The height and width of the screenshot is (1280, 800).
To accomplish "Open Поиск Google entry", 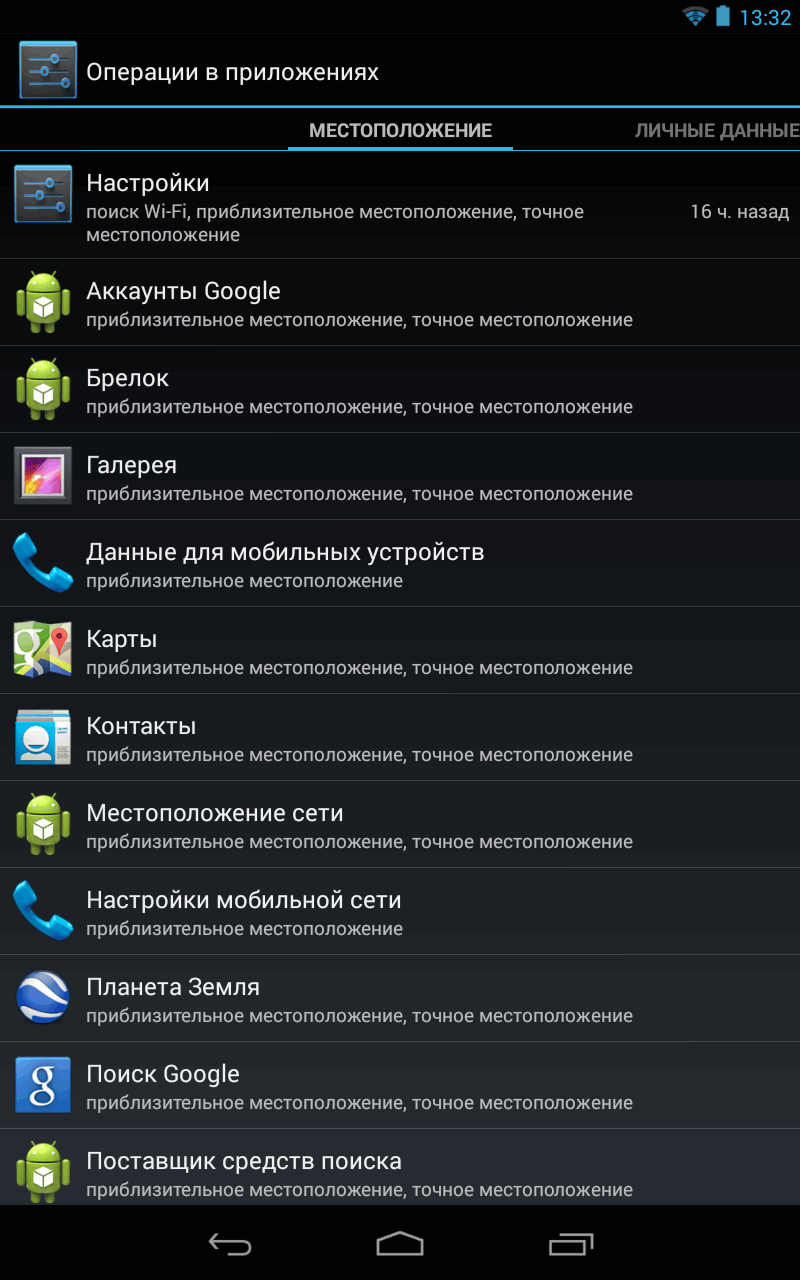I will click(400, 1085).
